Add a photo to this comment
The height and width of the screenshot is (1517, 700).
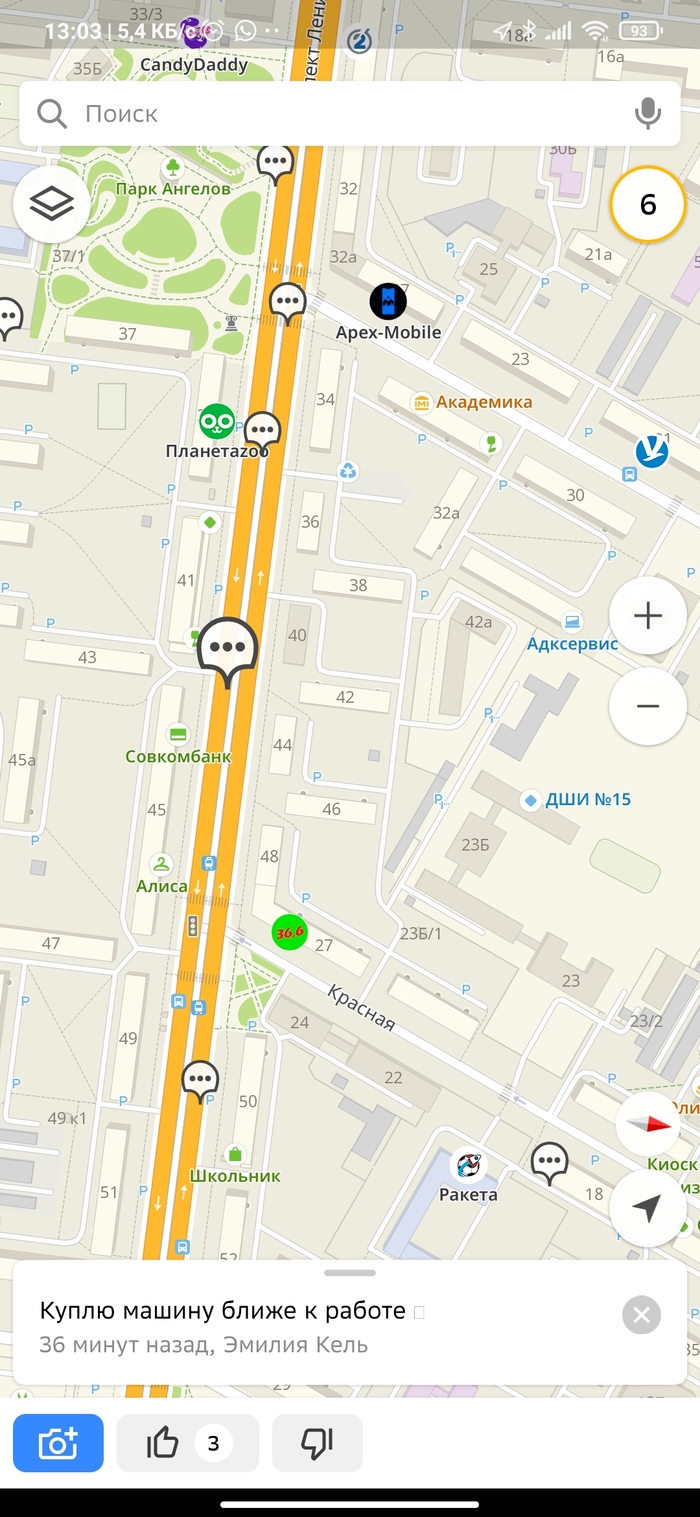click(58, 1443)
